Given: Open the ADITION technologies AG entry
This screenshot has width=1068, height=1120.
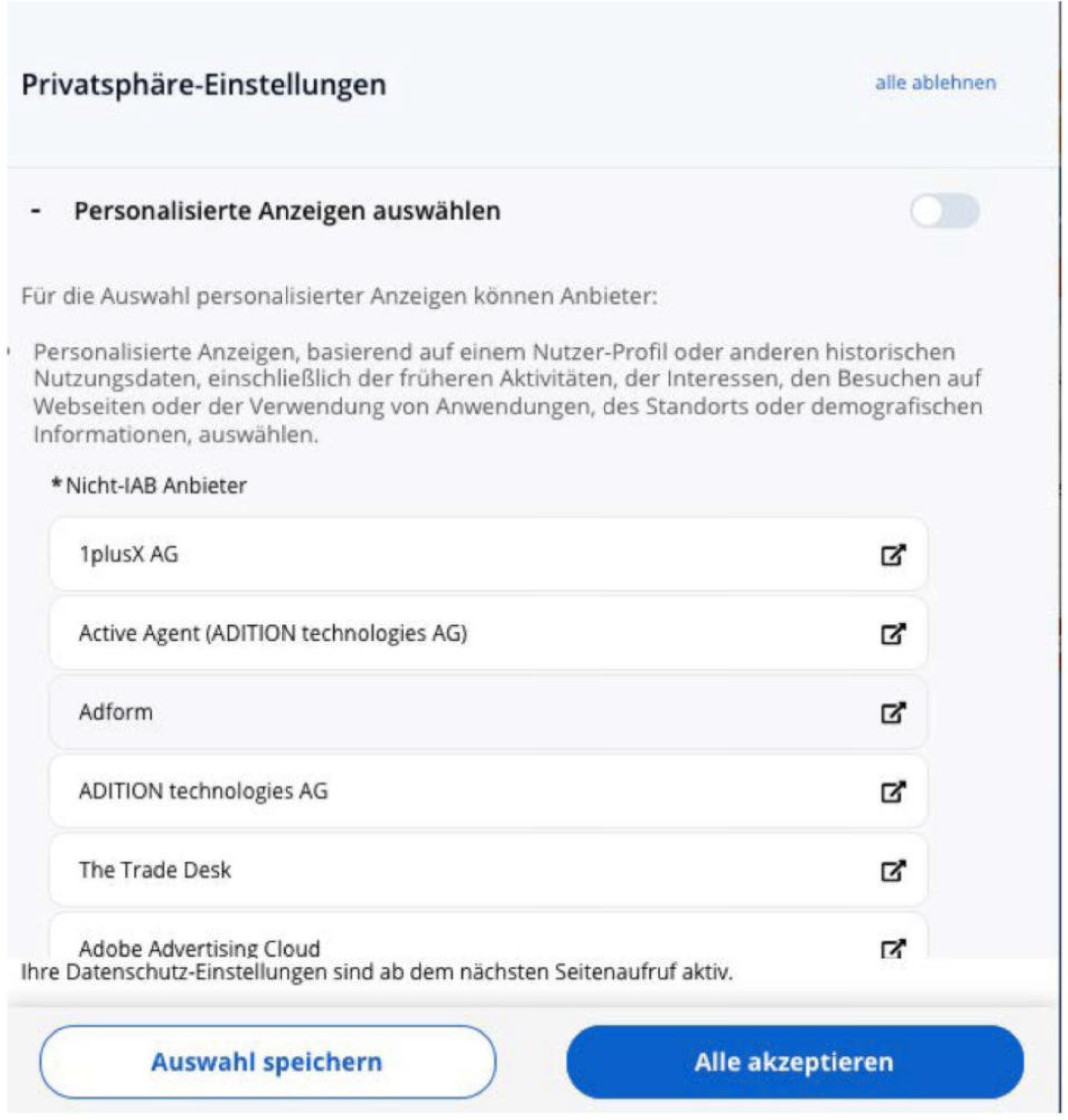Looking at the screenshot, I should click(893, 791).
